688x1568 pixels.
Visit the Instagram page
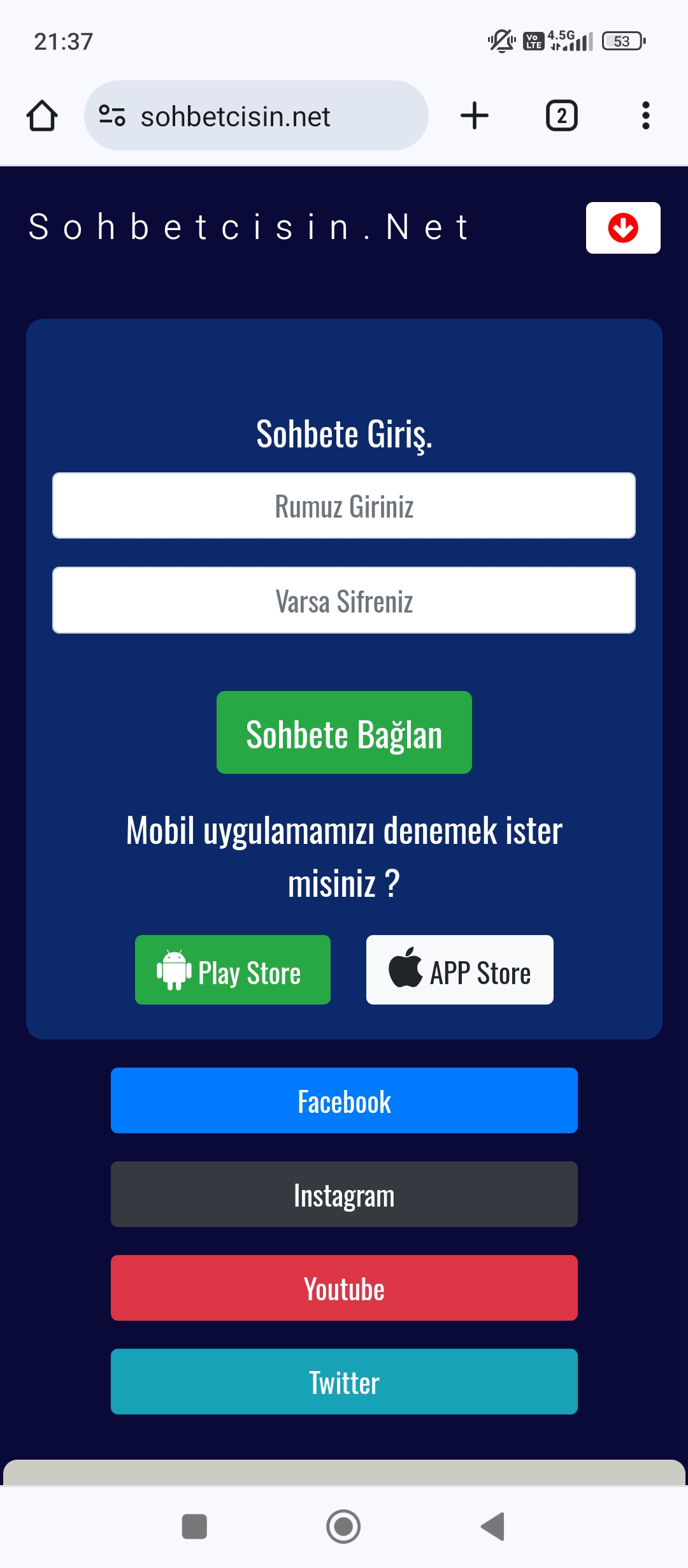[344, 1194]
